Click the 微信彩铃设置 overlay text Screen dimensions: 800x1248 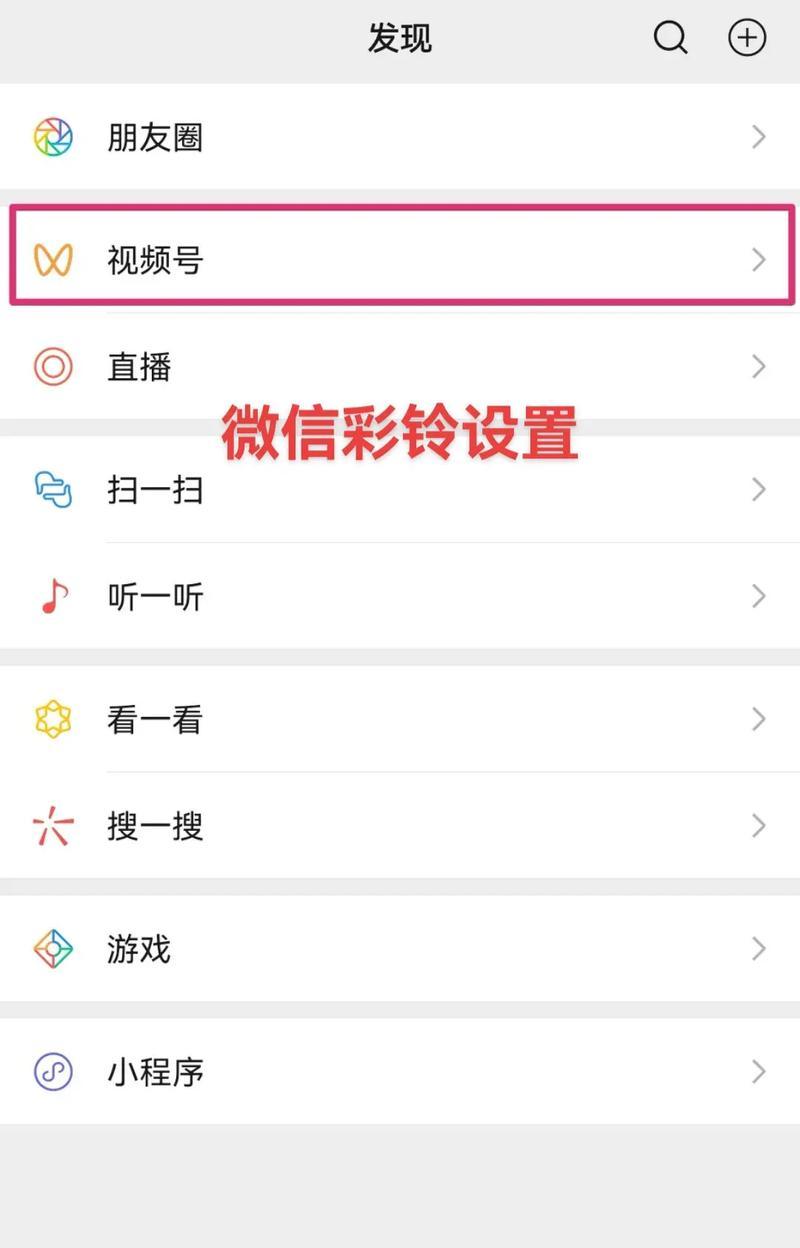click(x=400, y=432)
